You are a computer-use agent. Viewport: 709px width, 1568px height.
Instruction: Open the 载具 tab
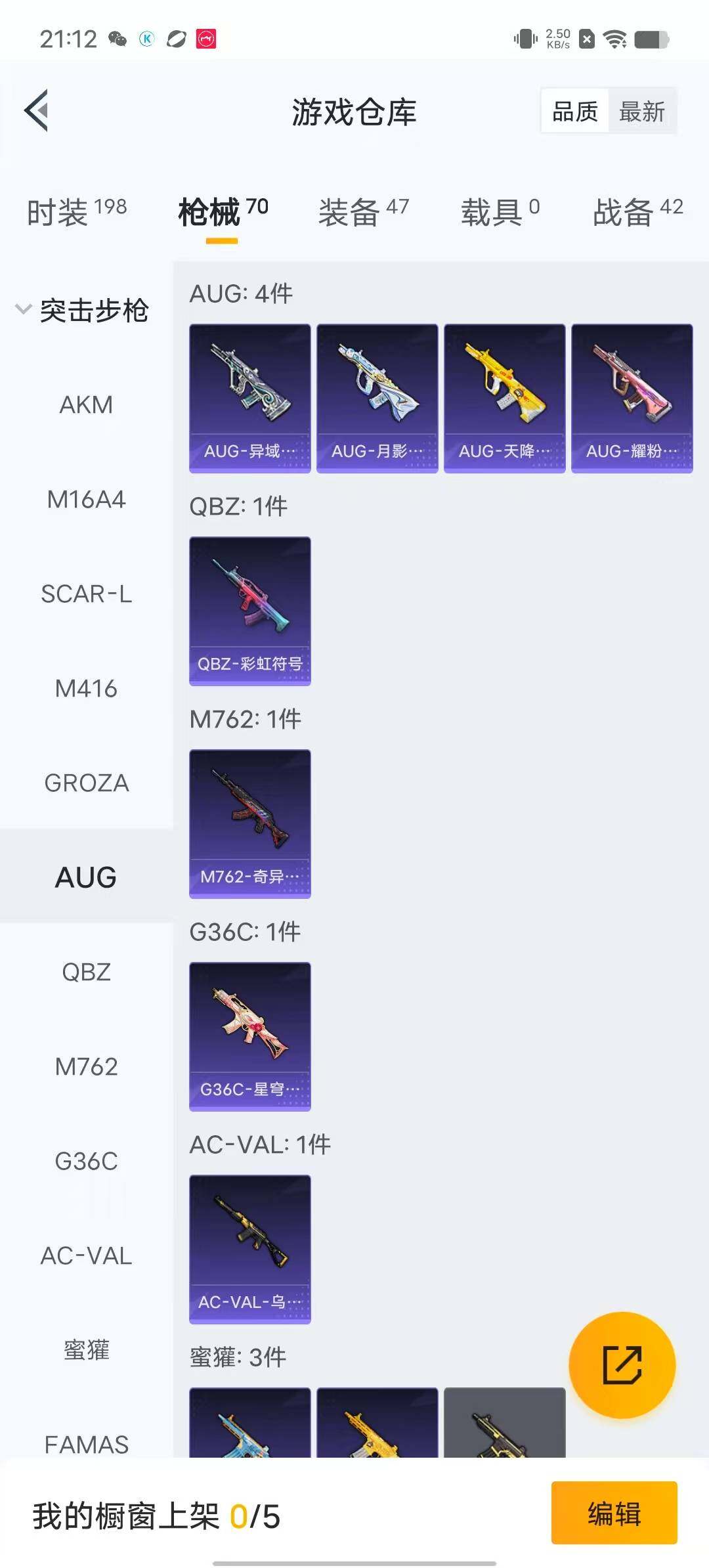[500, 212]
